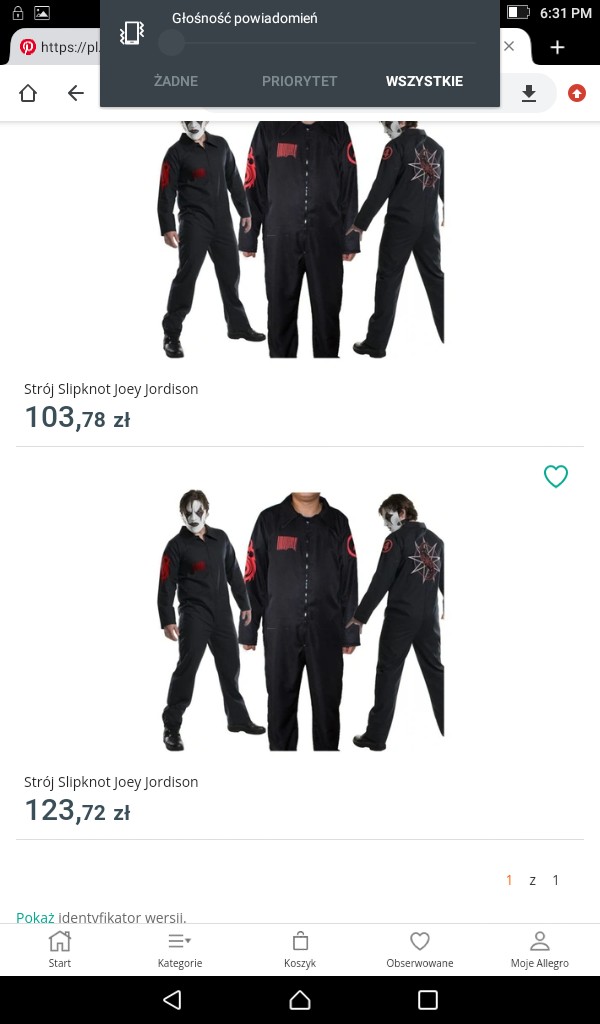Switch to Obserwowane tab
The width and height of the screenshot is (600, 1024).
click(x=420, y=949)
